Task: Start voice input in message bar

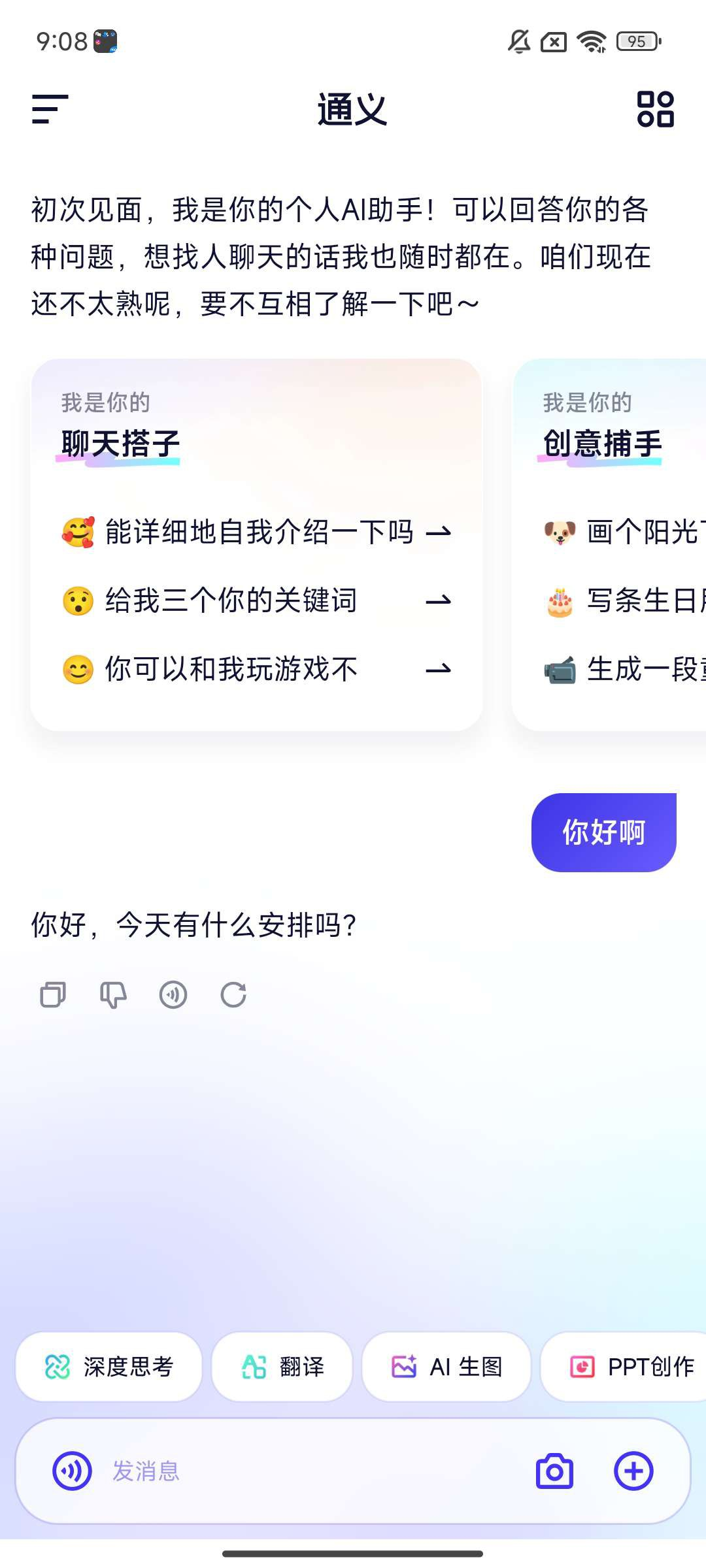Action: click(x=72, y=1471)
